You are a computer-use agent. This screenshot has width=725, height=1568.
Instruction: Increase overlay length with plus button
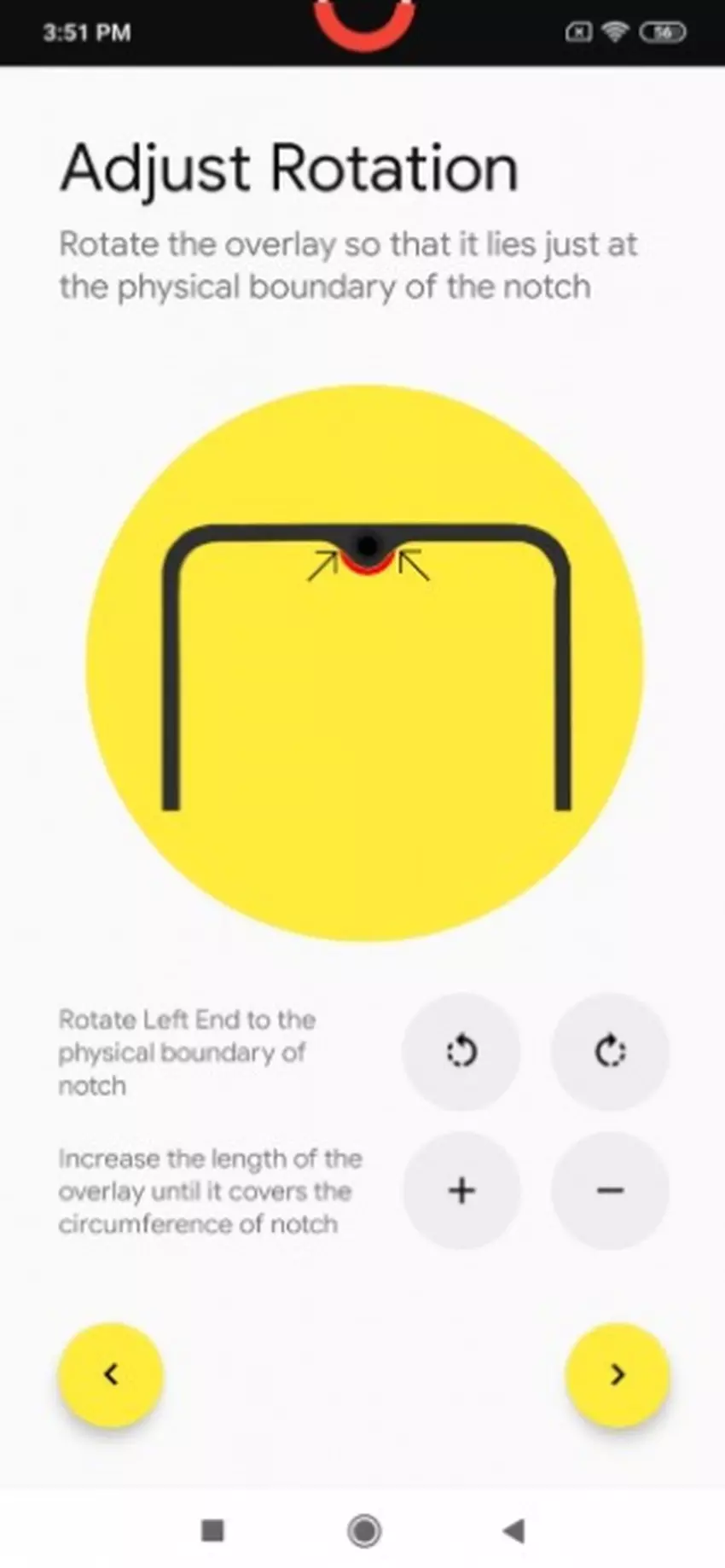pyautogui.click(x=461, y=1190)
